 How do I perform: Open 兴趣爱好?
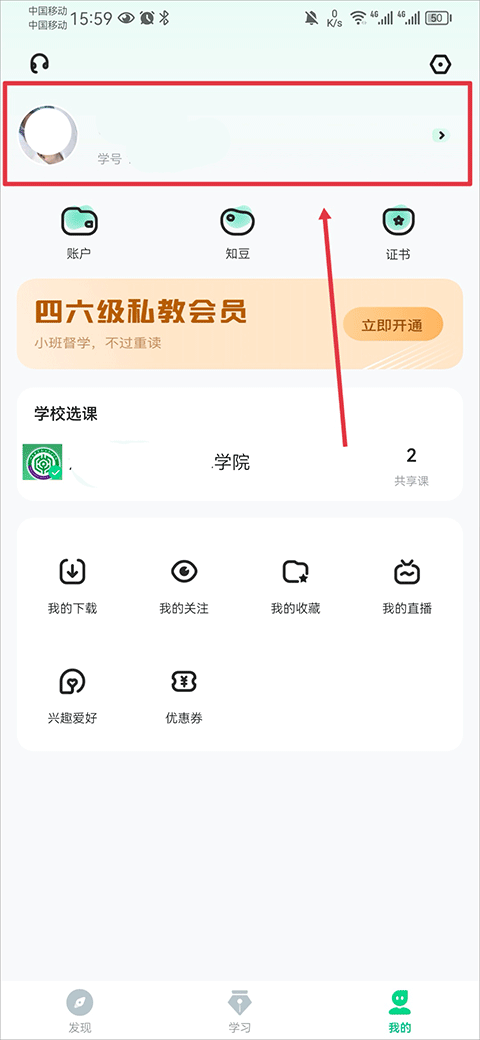click(72, 696)
